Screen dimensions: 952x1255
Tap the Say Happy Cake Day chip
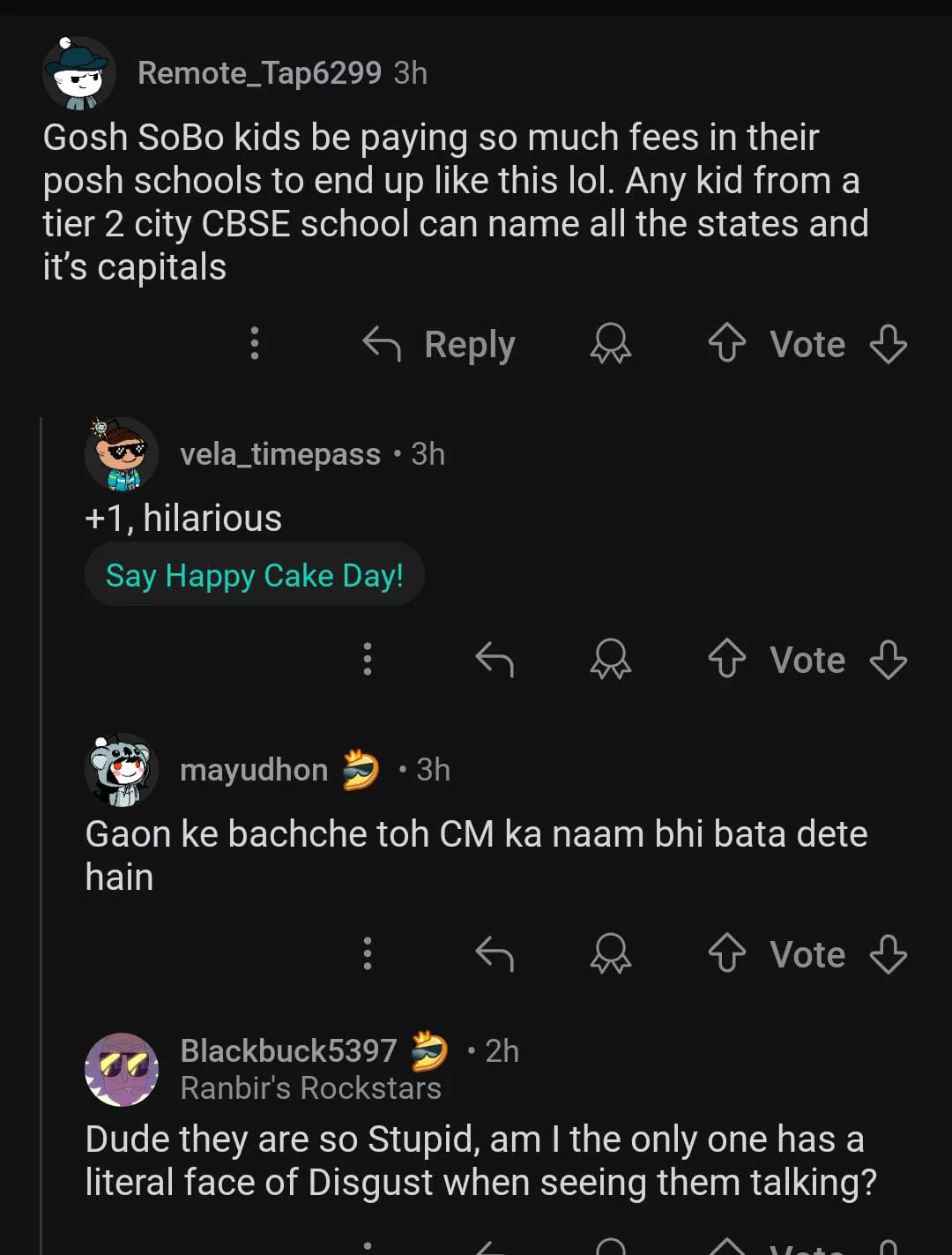(254, 575)
